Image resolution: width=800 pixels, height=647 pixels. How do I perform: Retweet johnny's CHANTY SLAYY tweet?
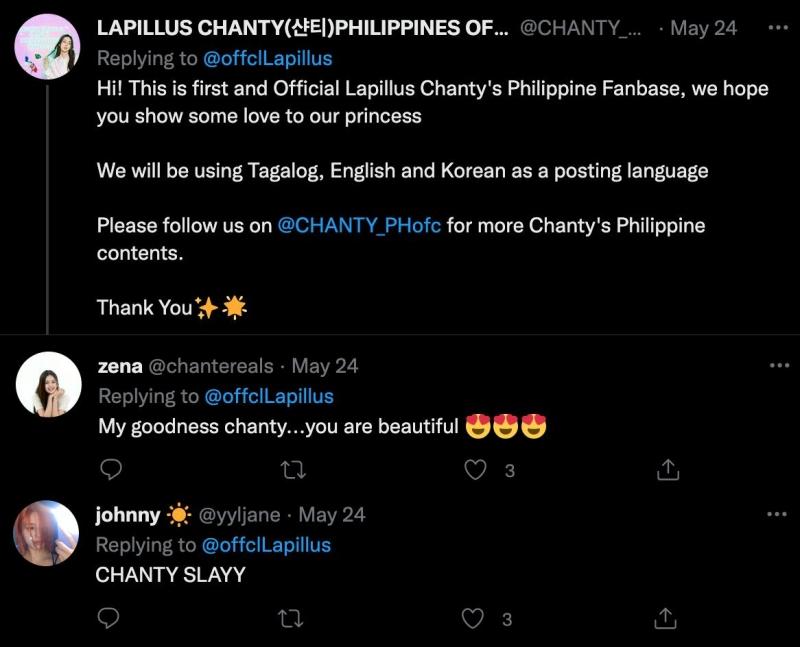[x=290, y=619]
